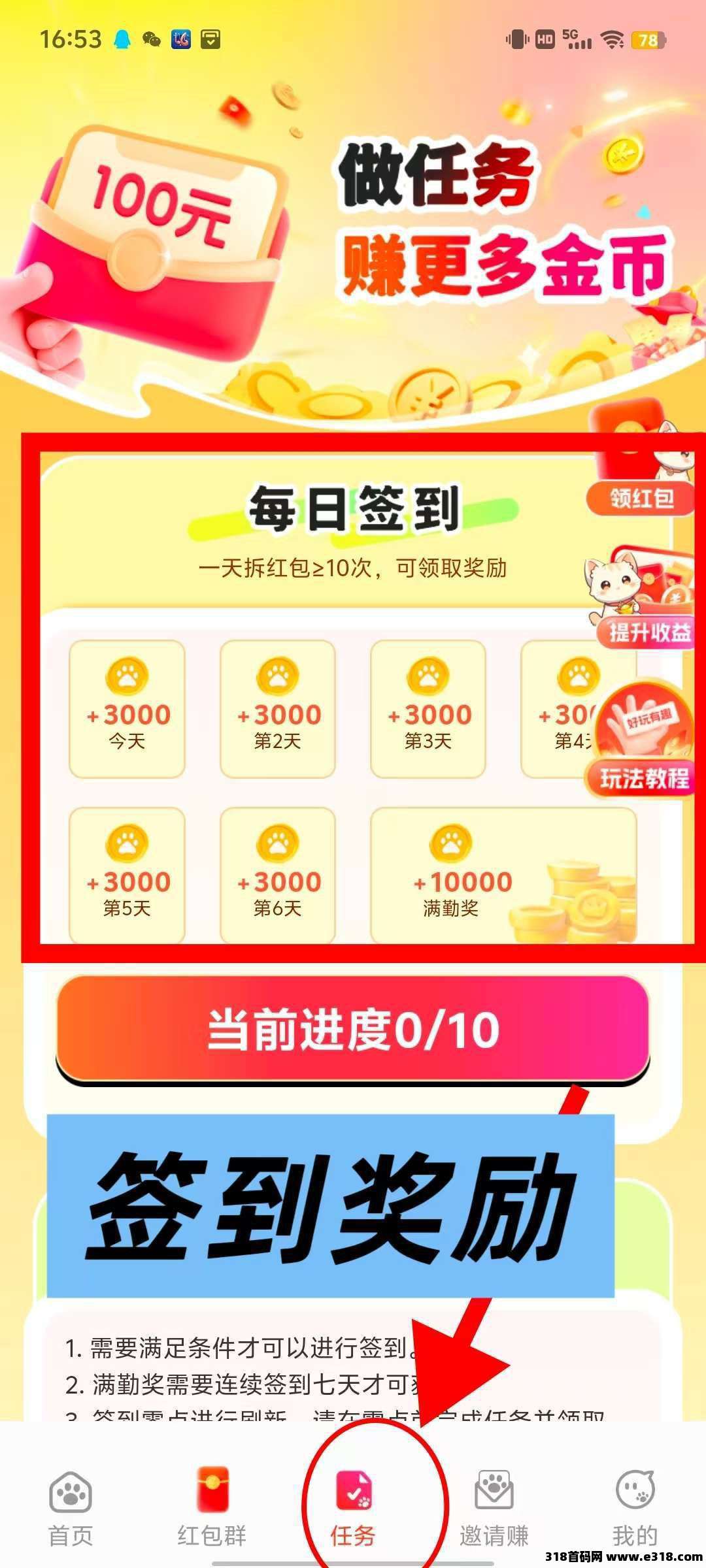Select the 满勤奖 +10000 reward tile
The height and width of the screenshot is (1568, 706).
pyautogui.click(x=503, y=877)
